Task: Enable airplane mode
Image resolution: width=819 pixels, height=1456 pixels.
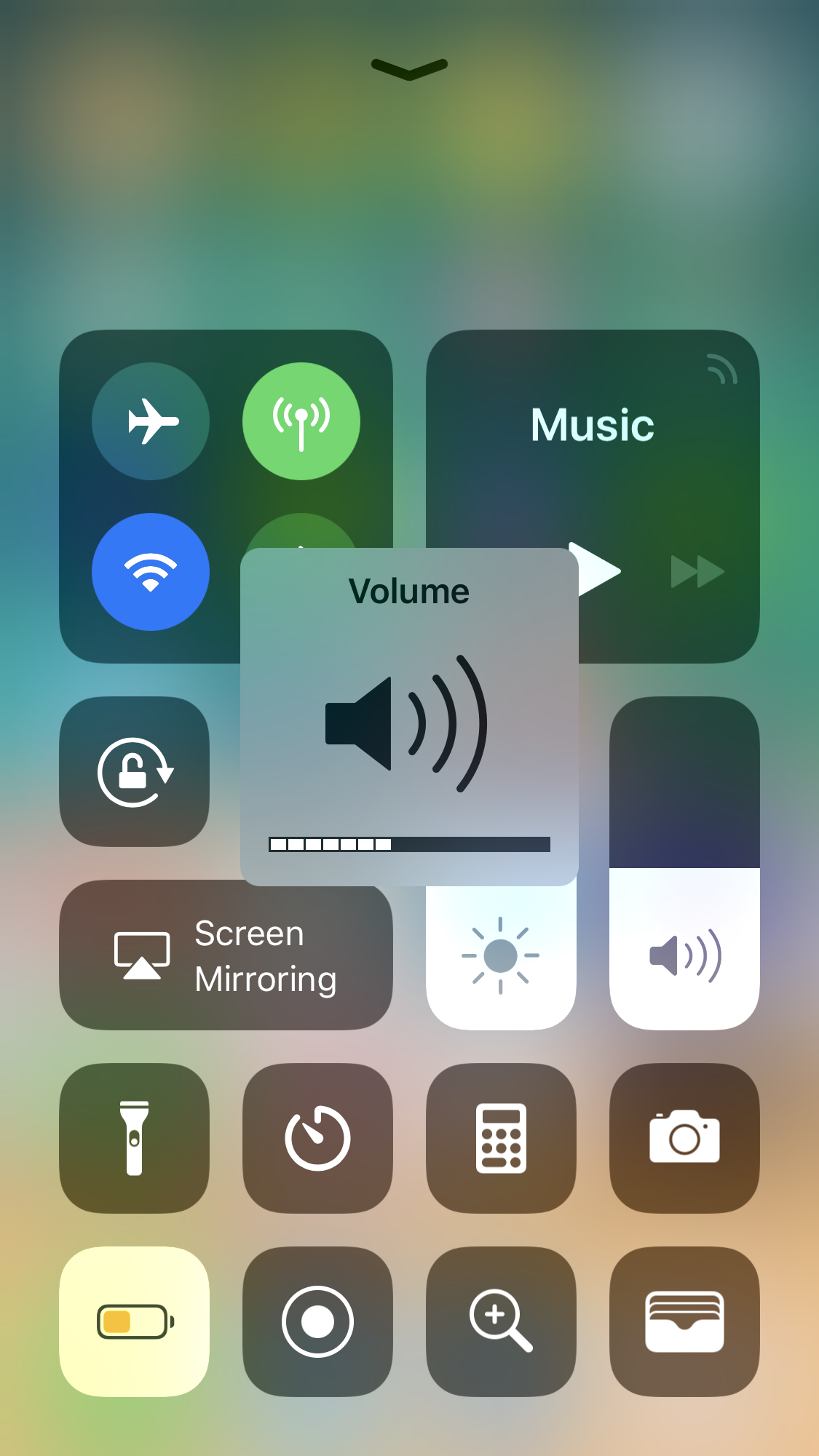Action: (x=151, y=421)
